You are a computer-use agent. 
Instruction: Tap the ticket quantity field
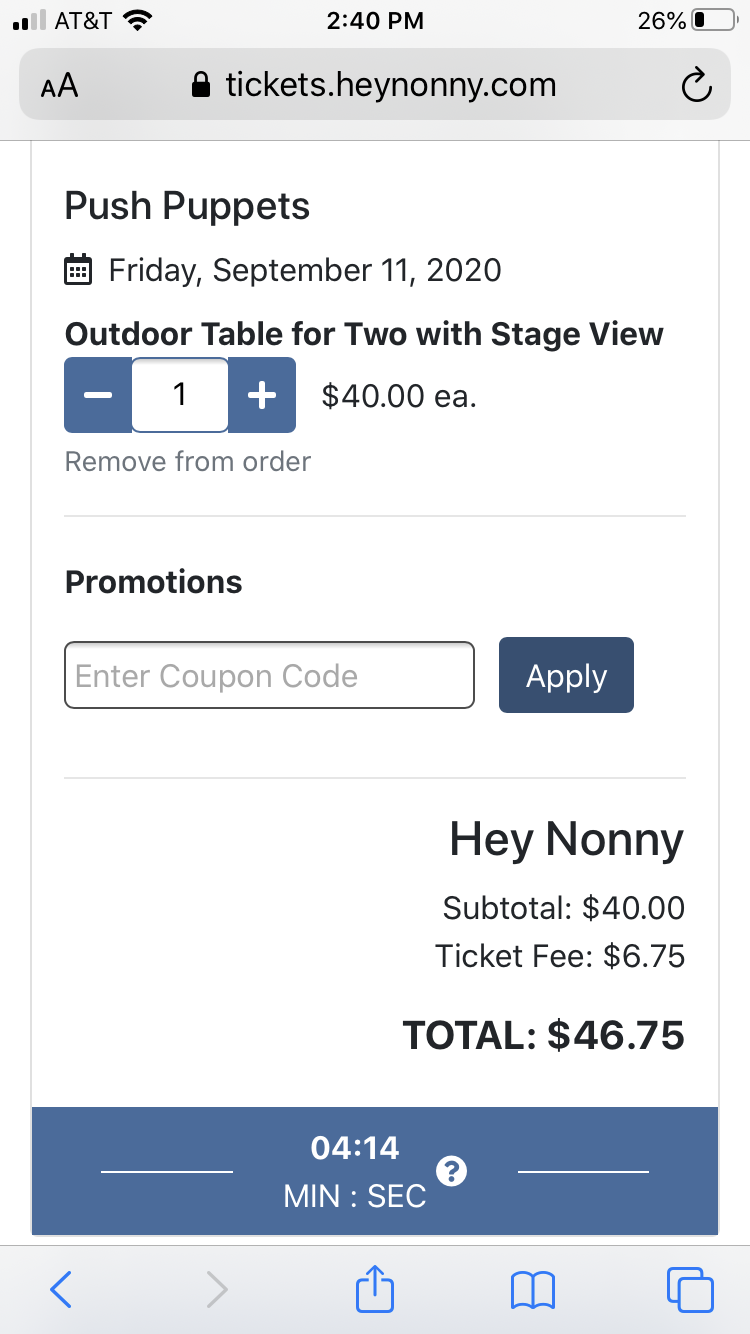180,395
